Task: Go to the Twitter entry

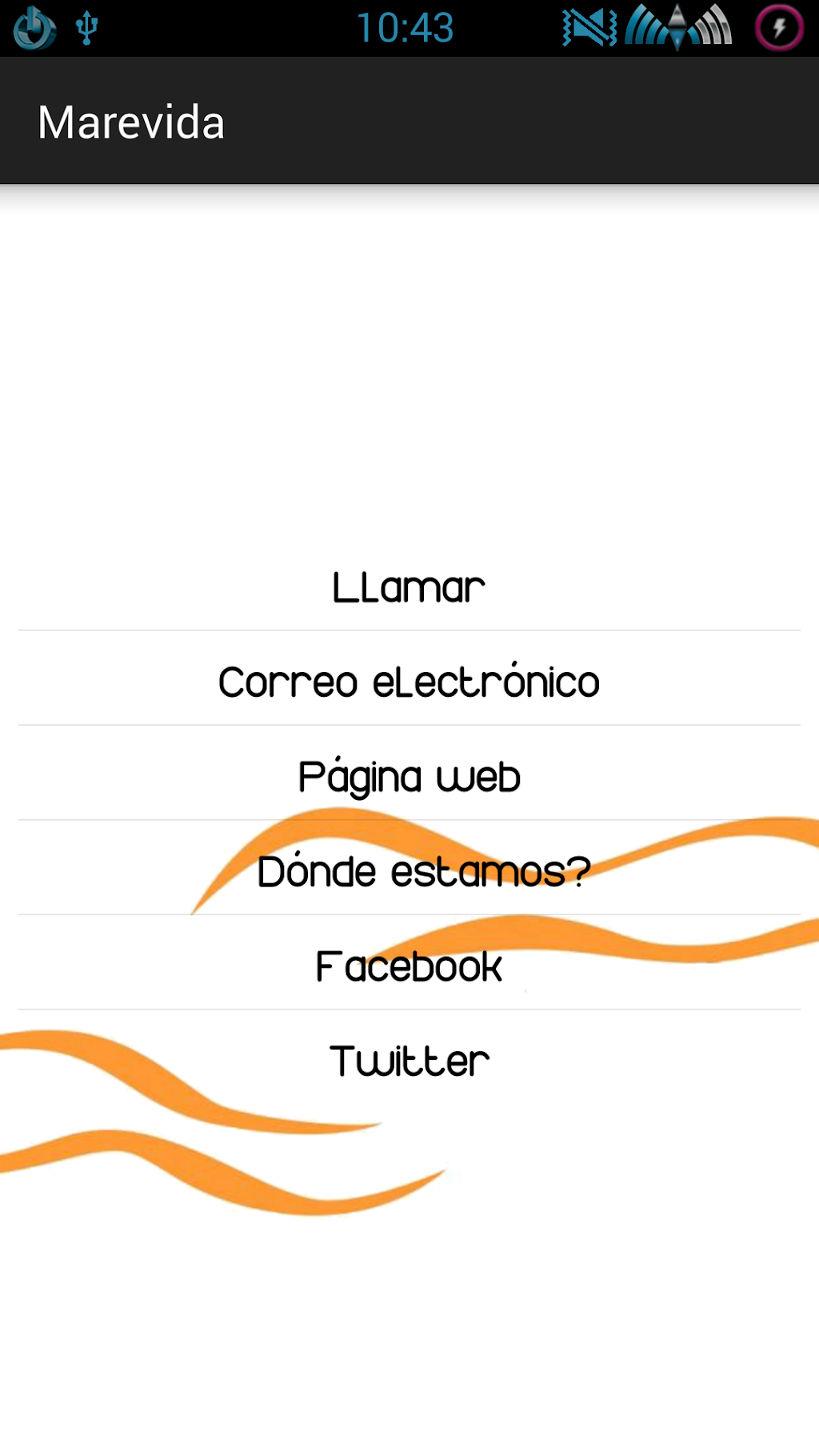Action: 409,1061
